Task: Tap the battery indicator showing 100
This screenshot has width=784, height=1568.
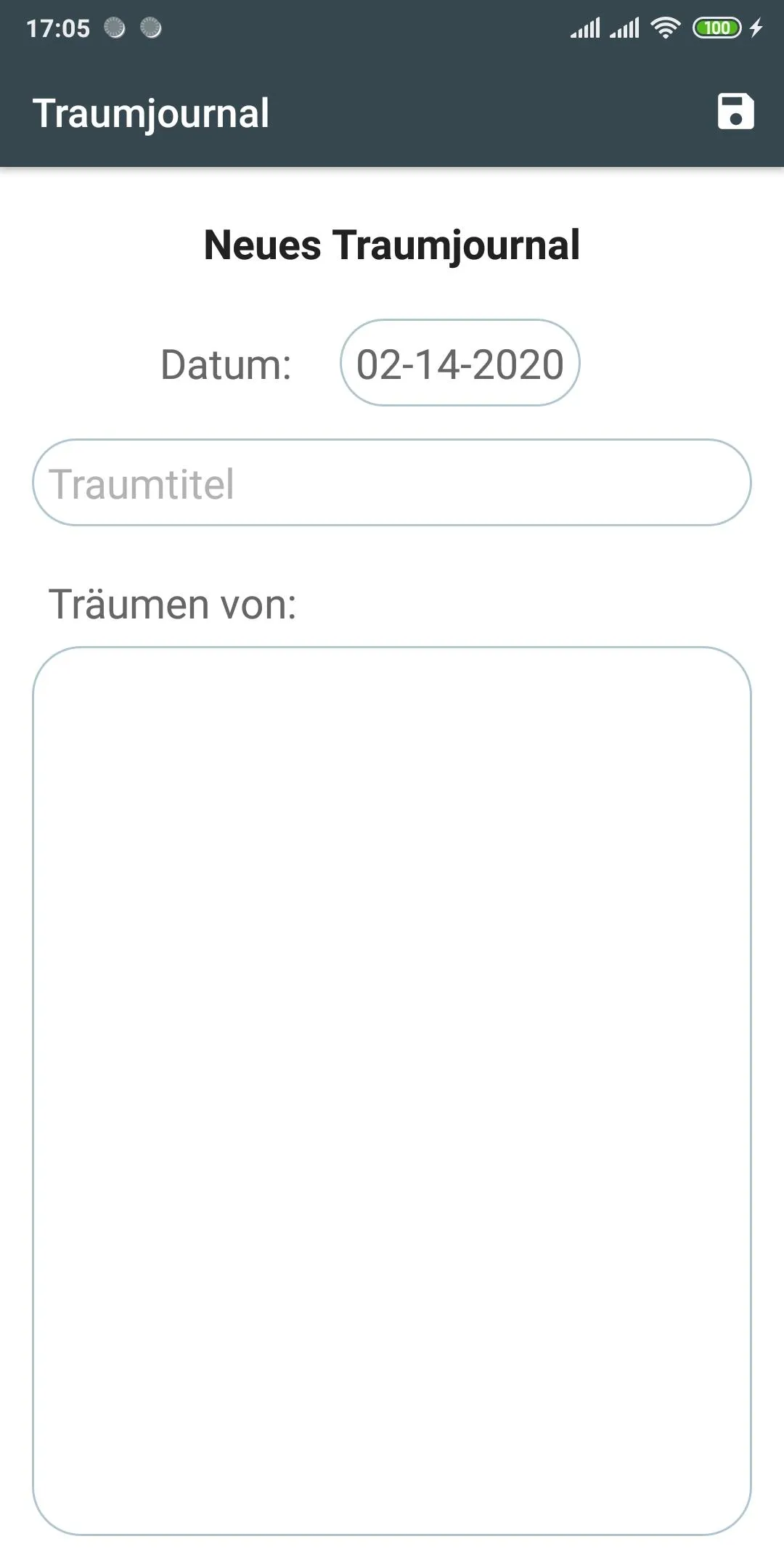Action: pyautogui.click(x=717, y=28)
